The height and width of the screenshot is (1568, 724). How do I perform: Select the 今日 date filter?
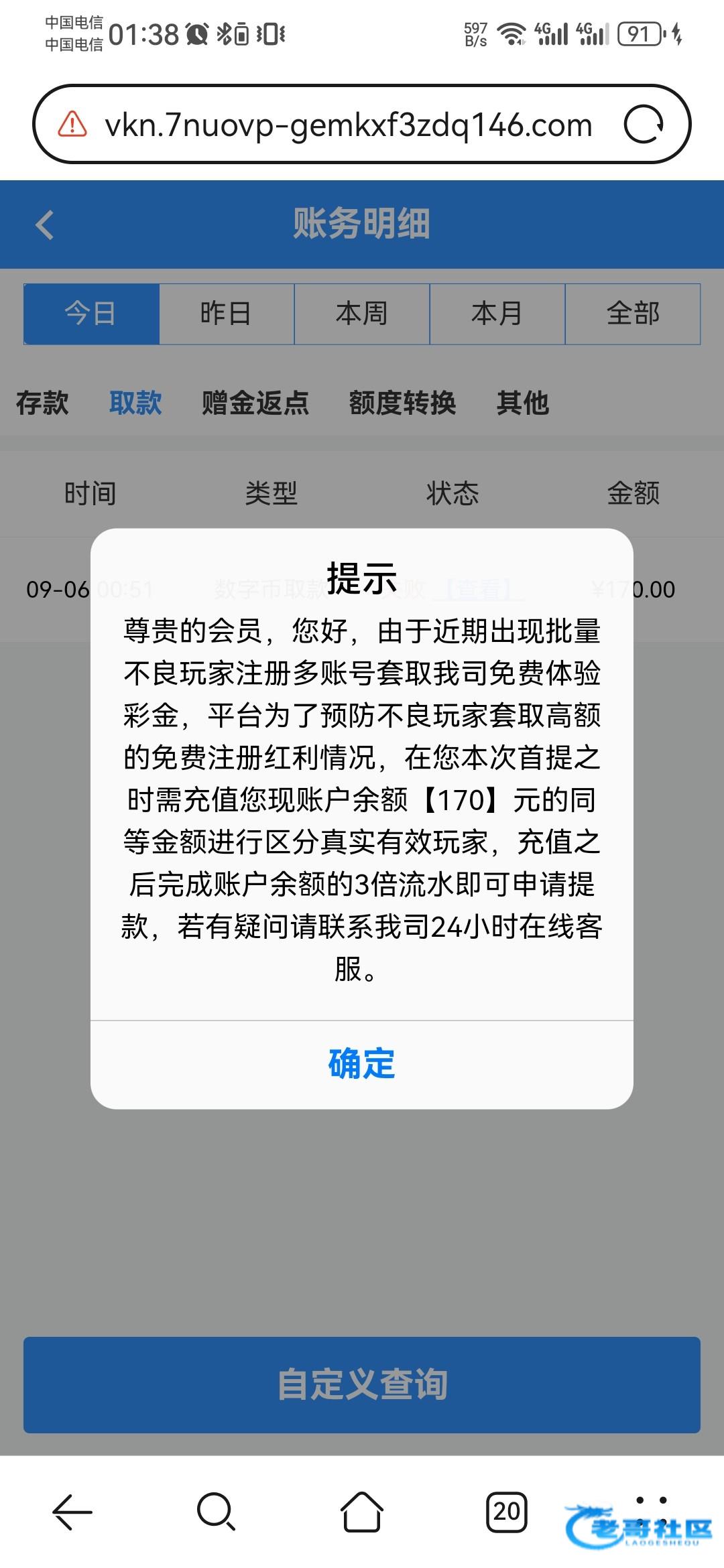click(91, 314)
